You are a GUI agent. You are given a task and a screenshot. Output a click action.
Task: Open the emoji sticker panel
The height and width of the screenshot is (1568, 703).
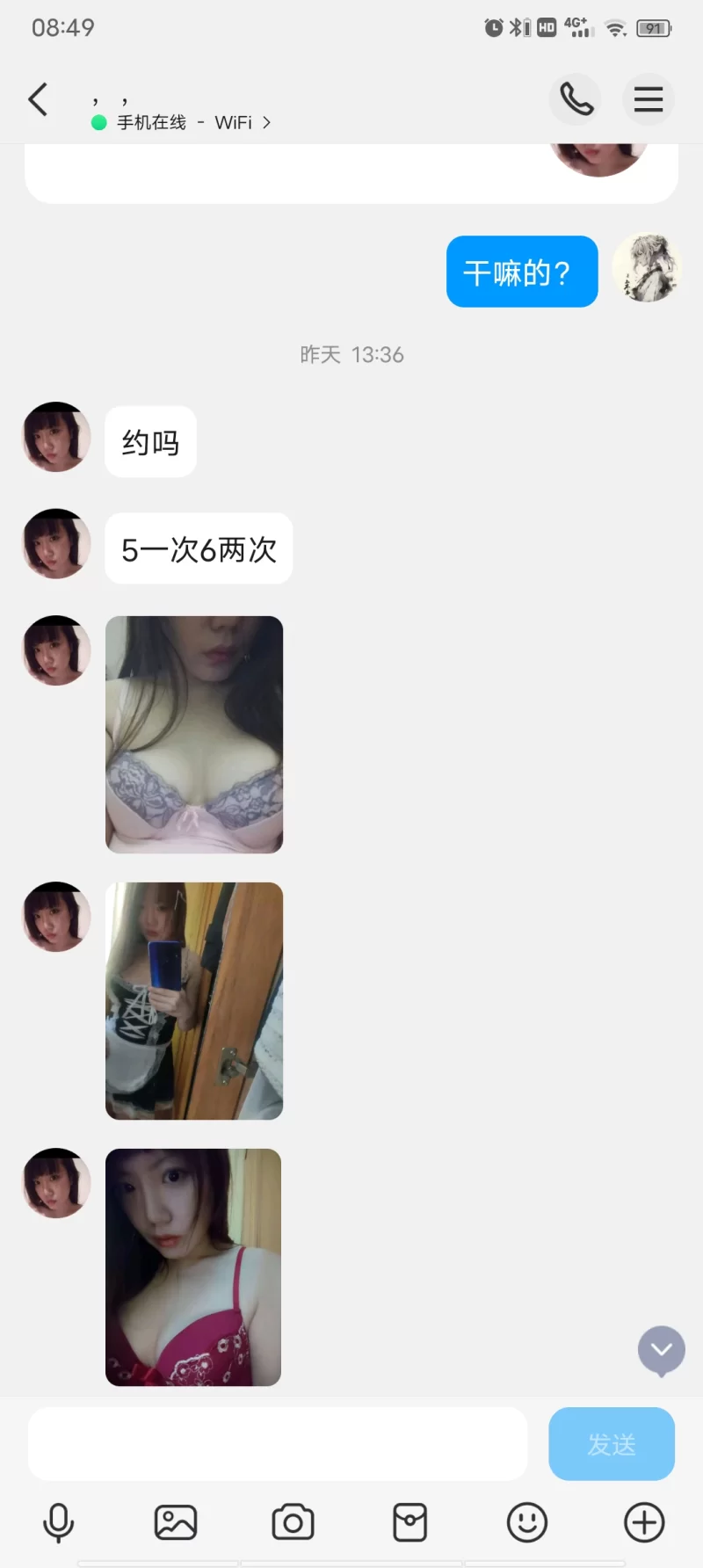coord(526,1522)
